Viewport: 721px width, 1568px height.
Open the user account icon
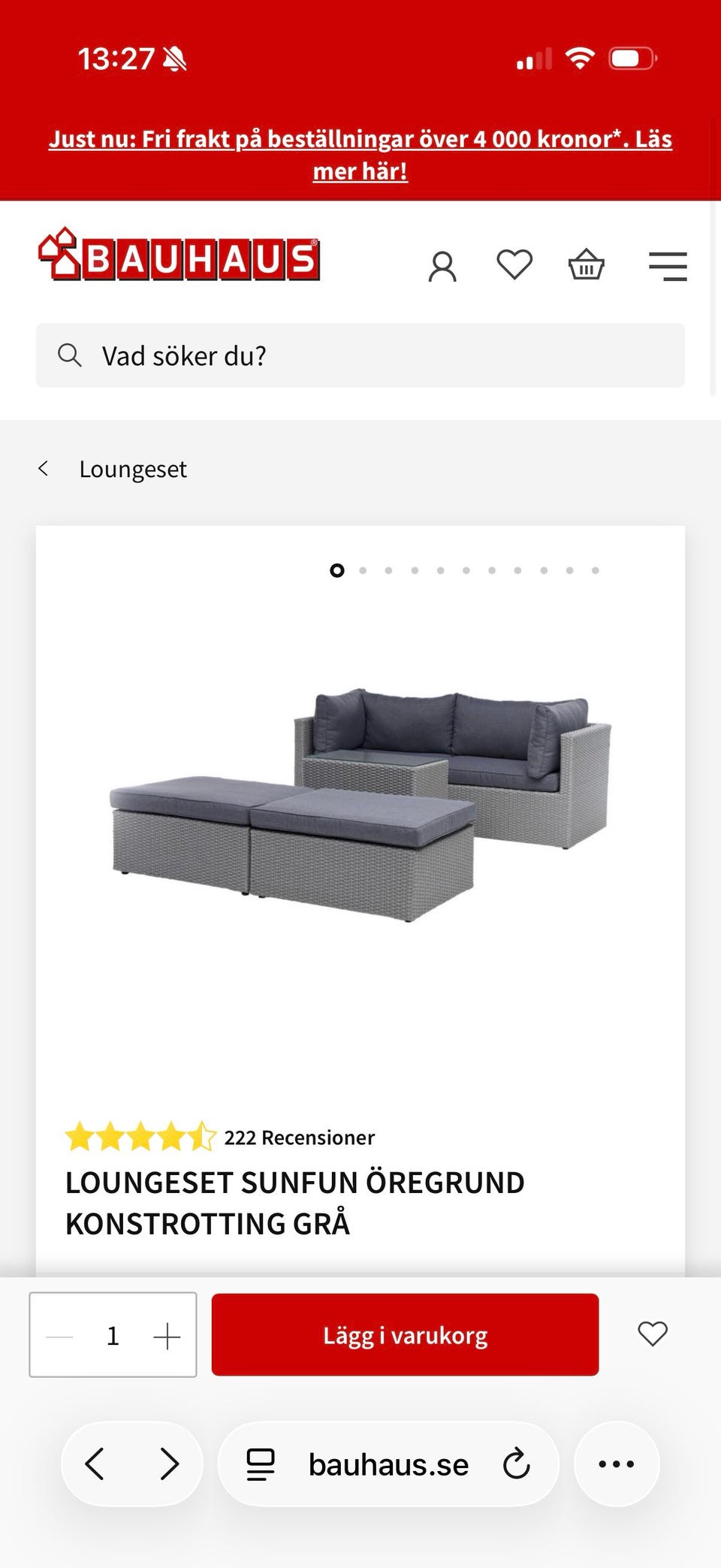click(442, 266)
